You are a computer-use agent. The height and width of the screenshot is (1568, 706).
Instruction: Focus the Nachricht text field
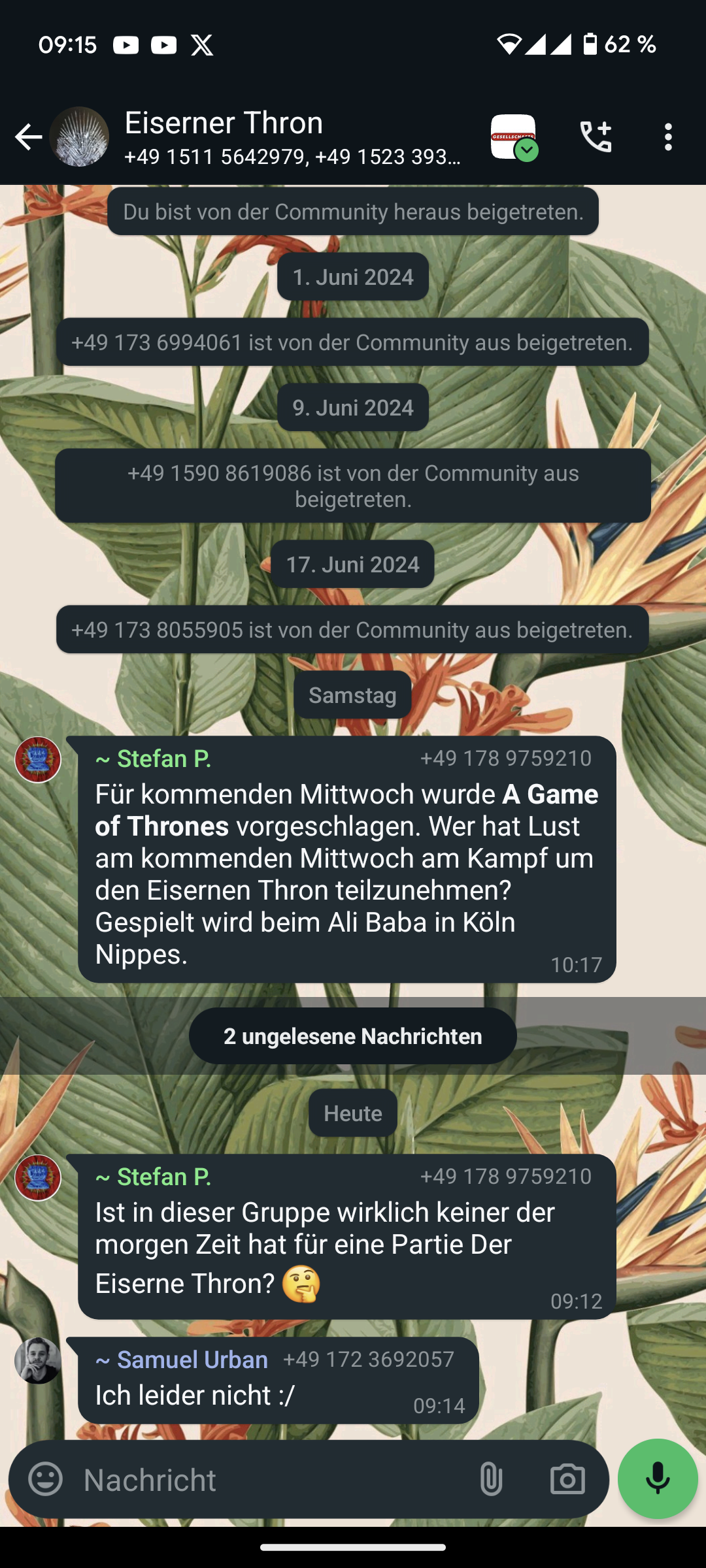click(x=268, y=1480)
